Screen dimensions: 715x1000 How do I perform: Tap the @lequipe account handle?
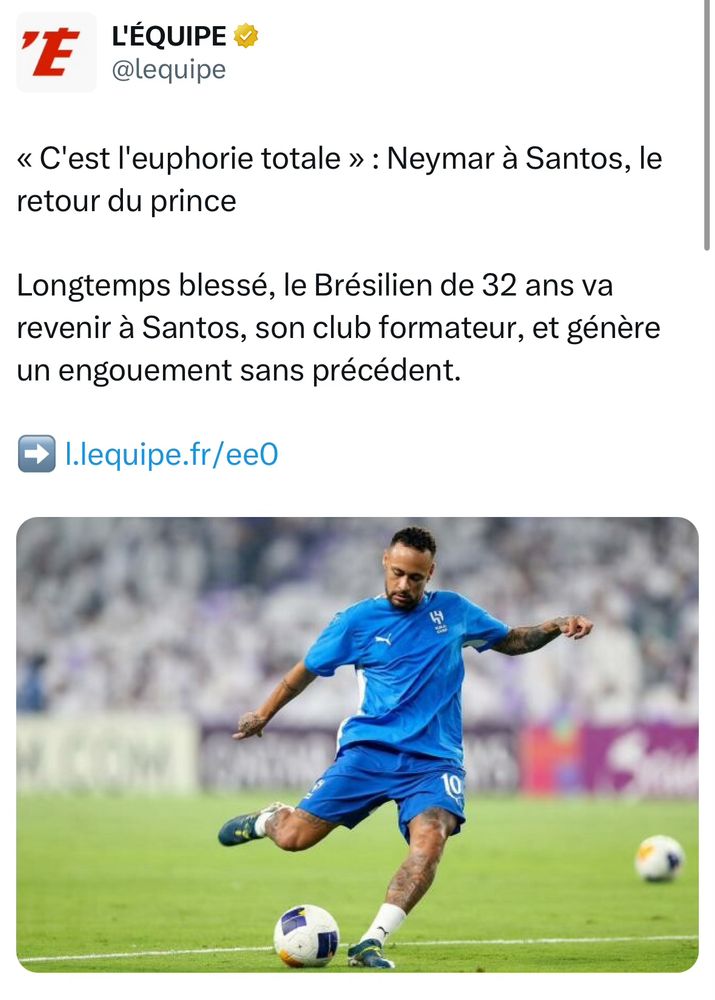click(x=168, y=70)
